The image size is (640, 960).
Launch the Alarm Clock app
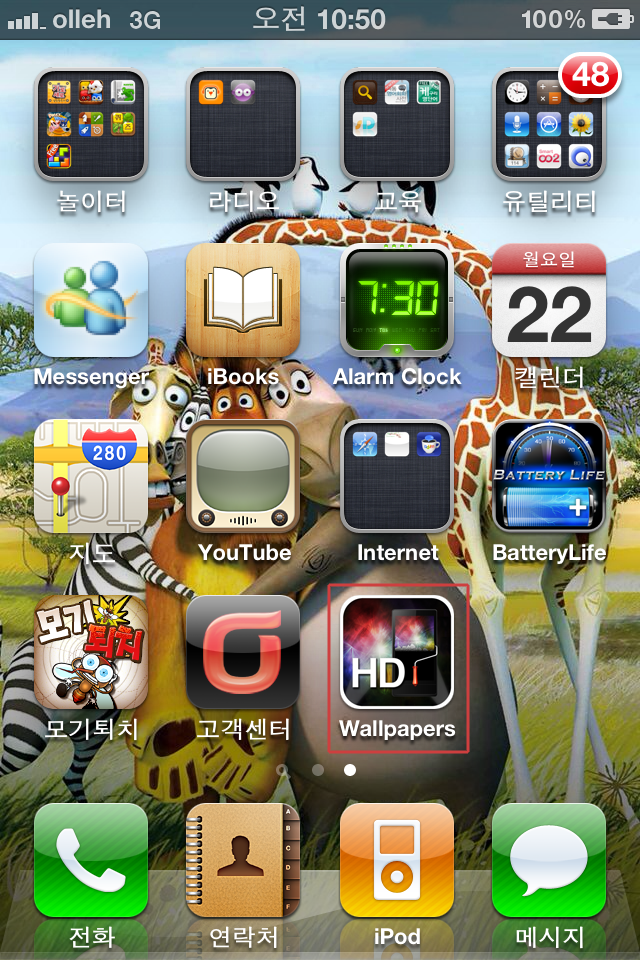396,300
